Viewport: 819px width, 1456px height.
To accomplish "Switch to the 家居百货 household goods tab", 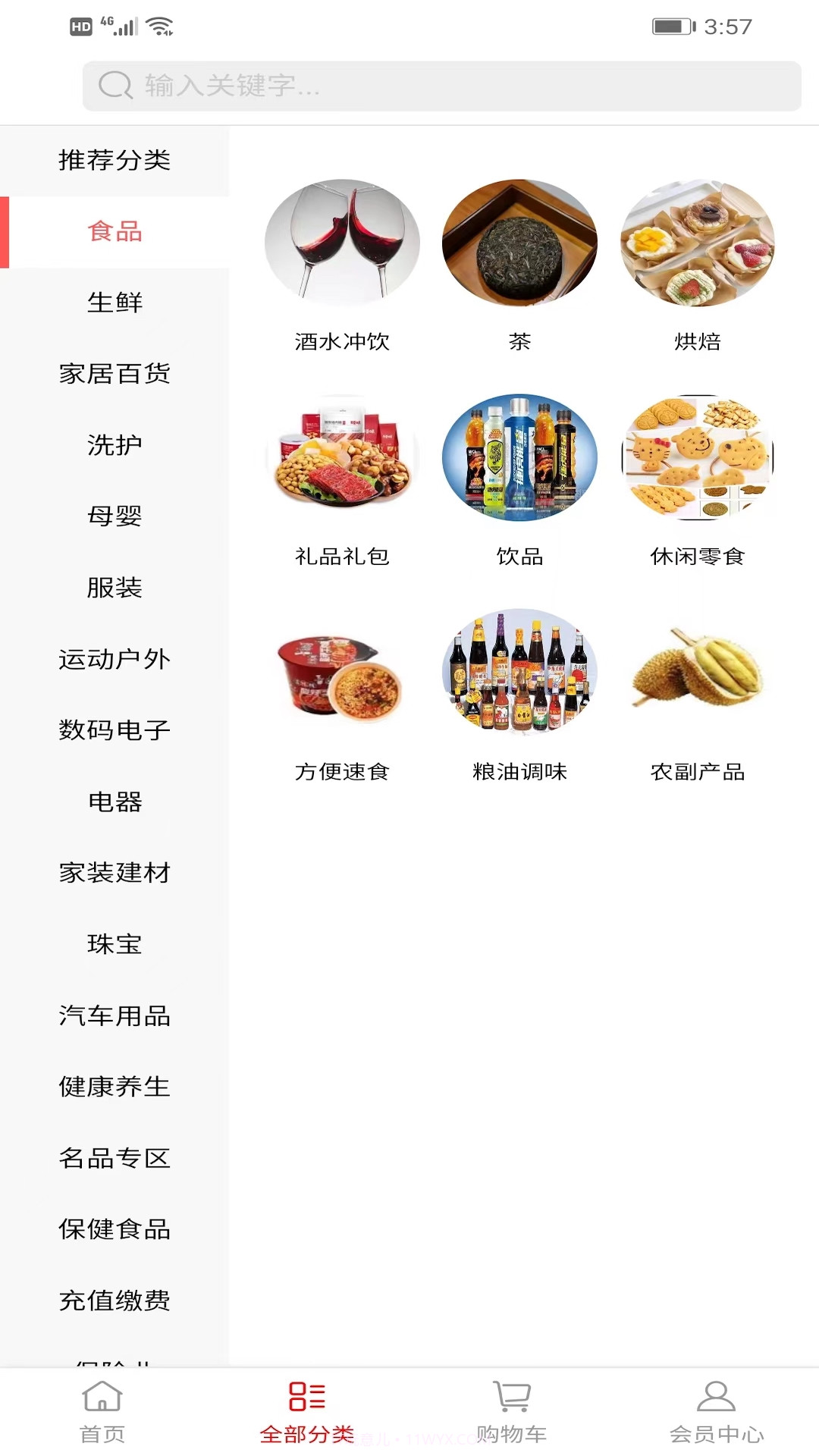I will coord(115,373).
